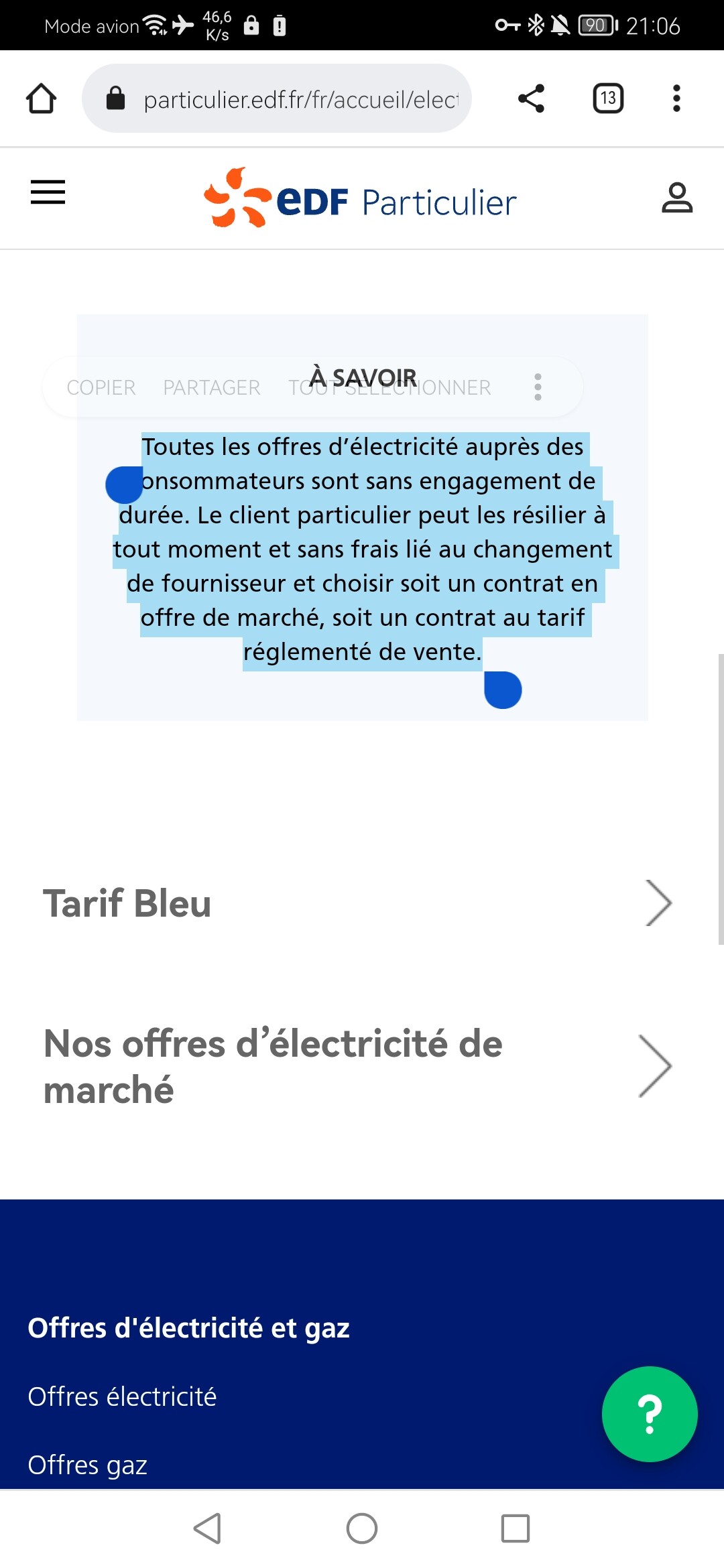This screenshot has height=1568, width=724.
Task: Open the Offres gaz footer link
Action: pyautogui.click(x=87, y=1465)
